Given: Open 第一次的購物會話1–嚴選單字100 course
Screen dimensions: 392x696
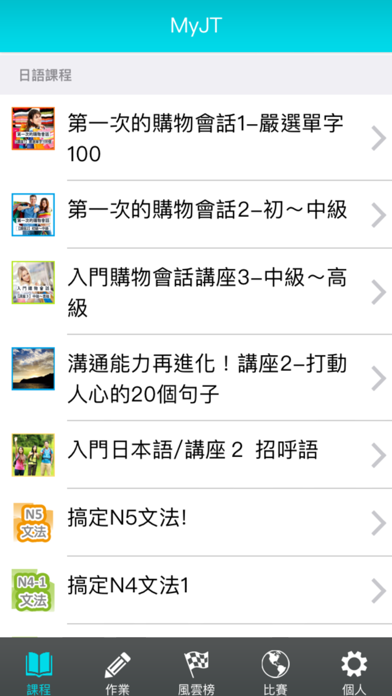Looking at the screenshot, I should [196, 138].
